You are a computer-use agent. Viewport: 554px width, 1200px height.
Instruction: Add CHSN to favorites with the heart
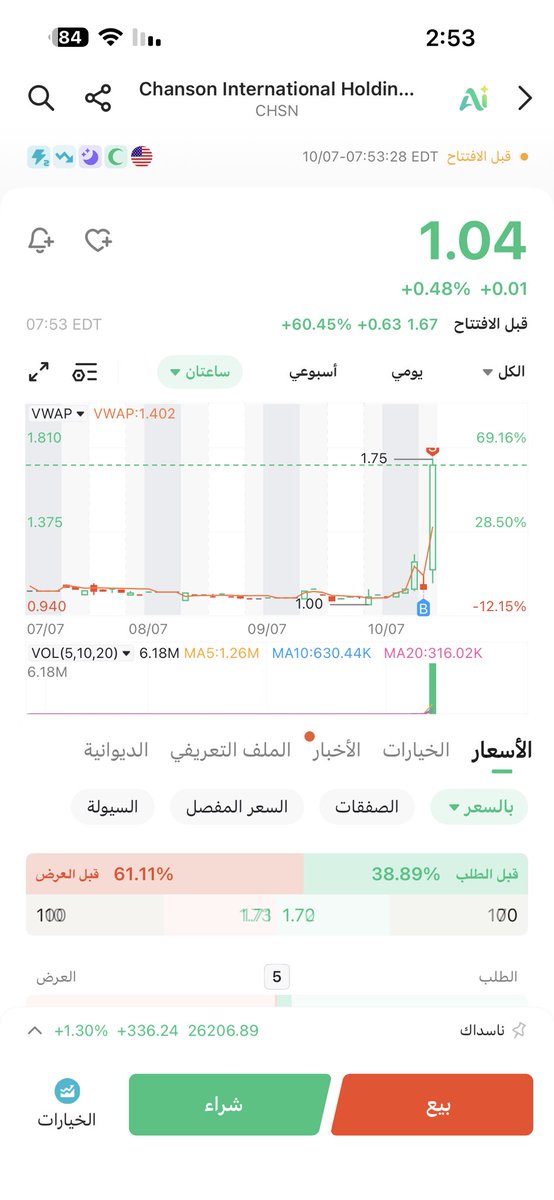[x=97, y=240]
